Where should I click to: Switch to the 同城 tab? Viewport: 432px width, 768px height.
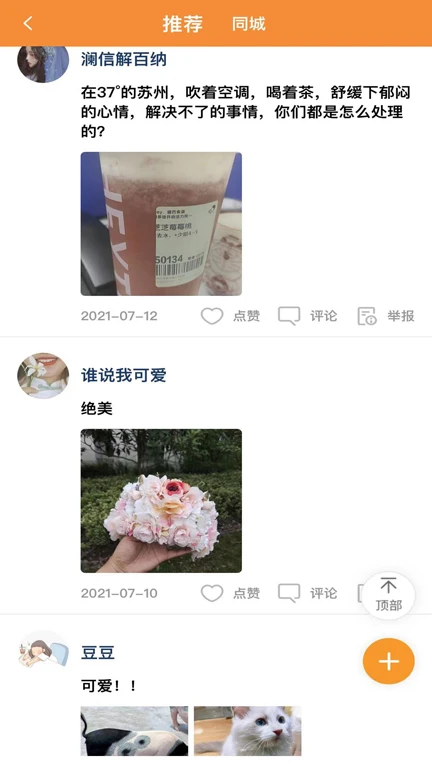(x=249, y=24)
